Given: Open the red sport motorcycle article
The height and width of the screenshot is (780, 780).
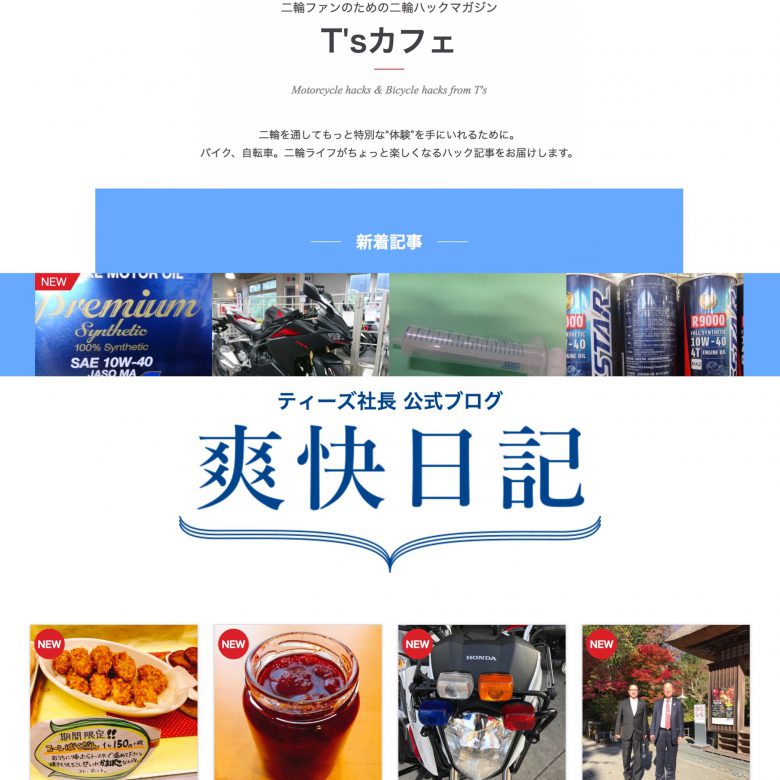Looking at the screenshot, I should tap(300, 324).
